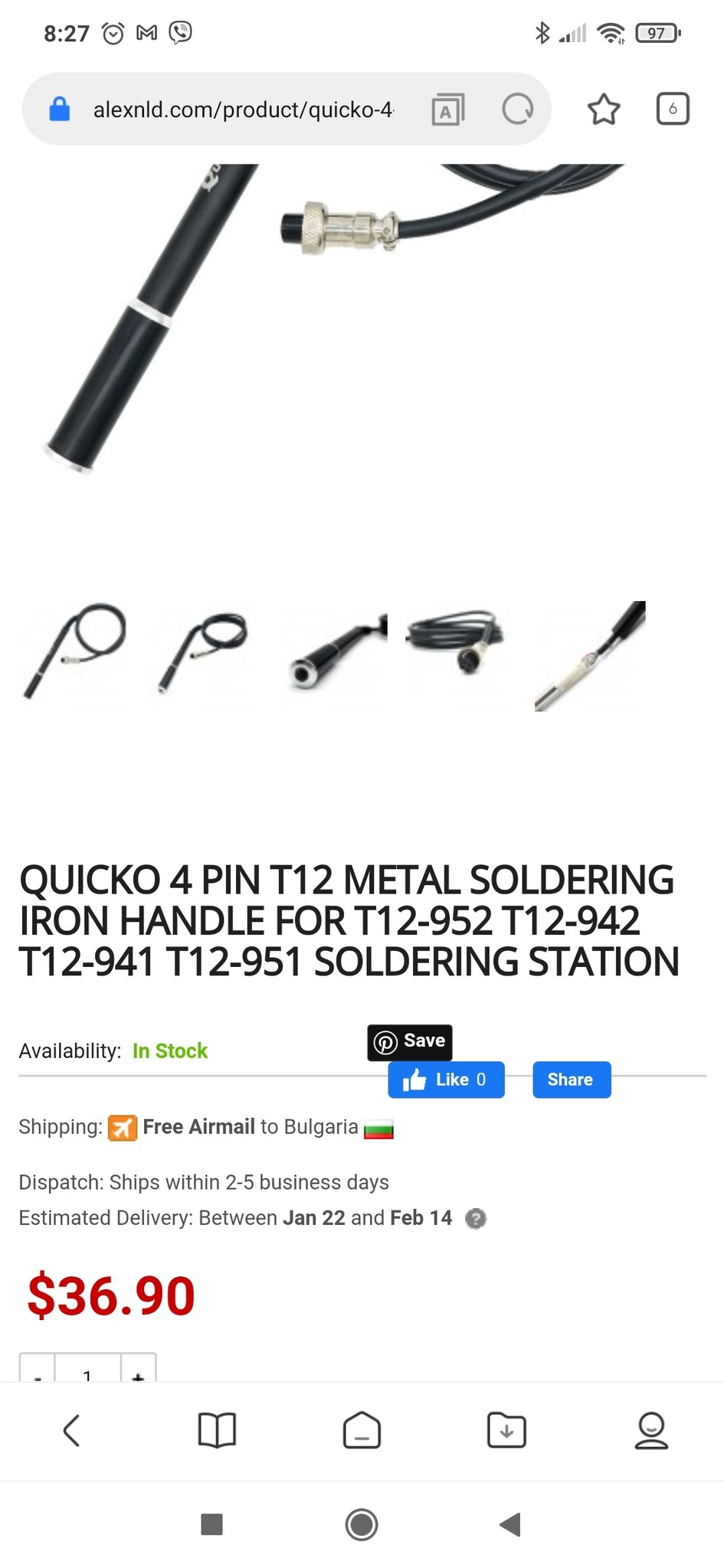View the second product thumbnail
The width and height of the screenshot is (724, 1568).
click(x=203, y=652)
